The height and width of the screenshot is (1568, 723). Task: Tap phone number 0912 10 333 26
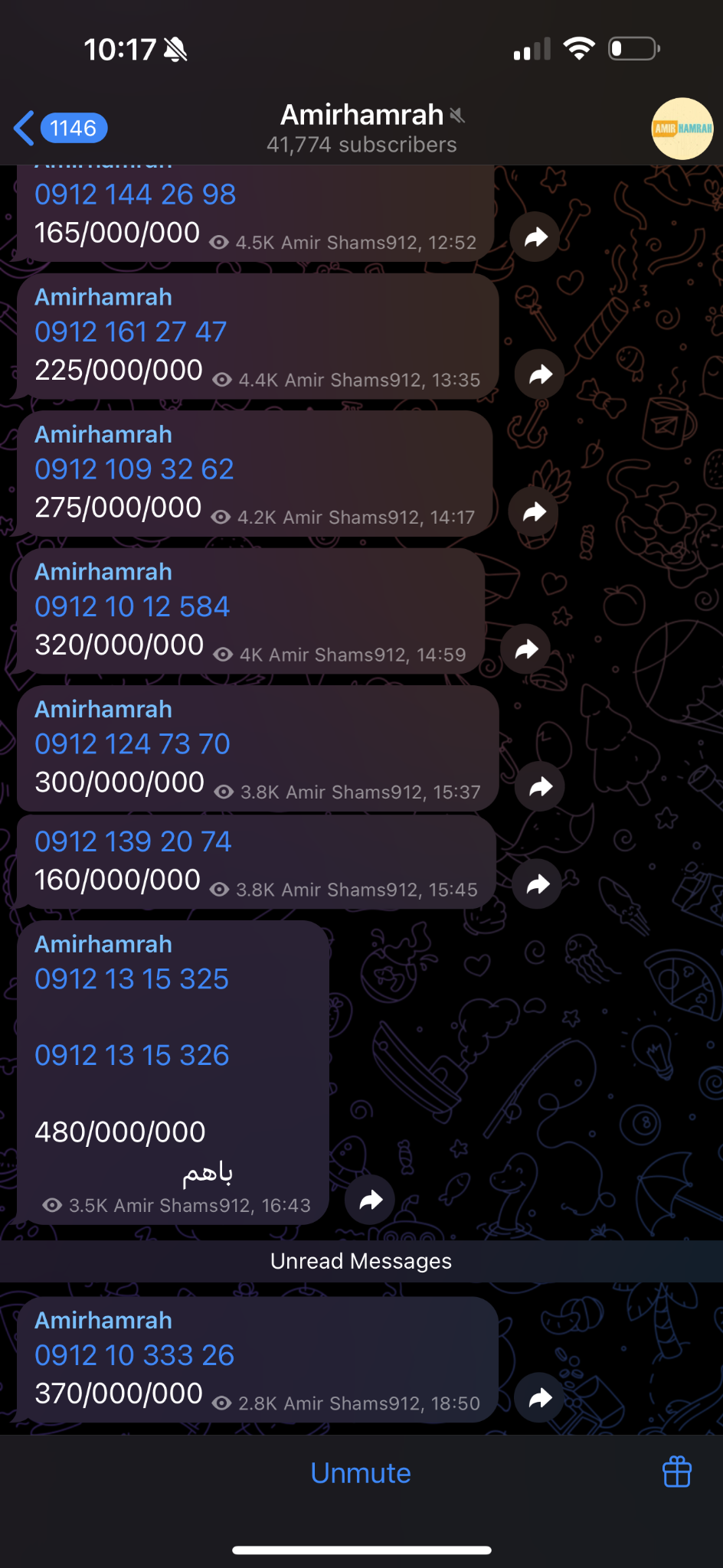[x=134, y=1355]
